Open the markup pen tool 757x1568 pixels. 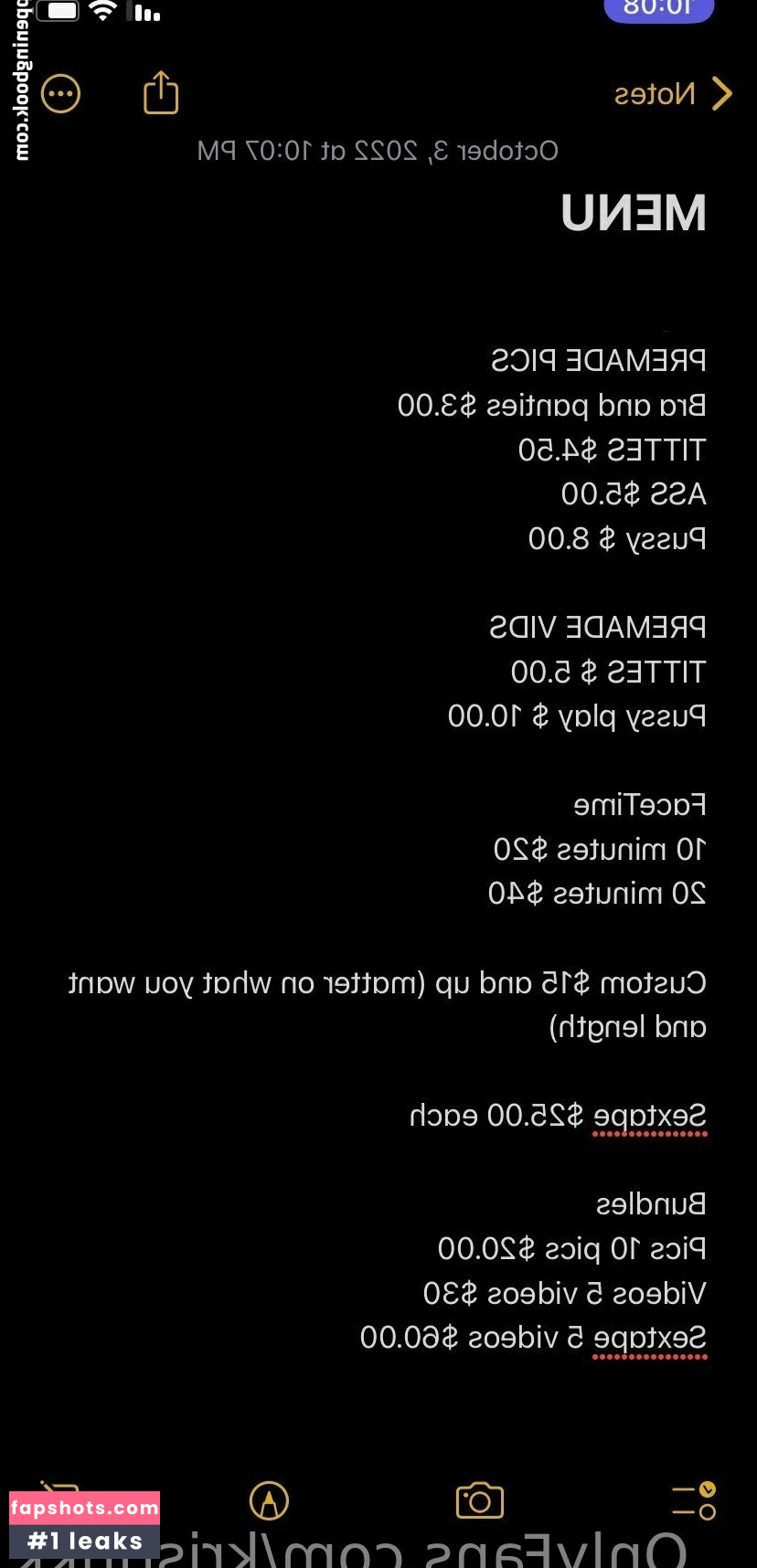[269, 1500]
